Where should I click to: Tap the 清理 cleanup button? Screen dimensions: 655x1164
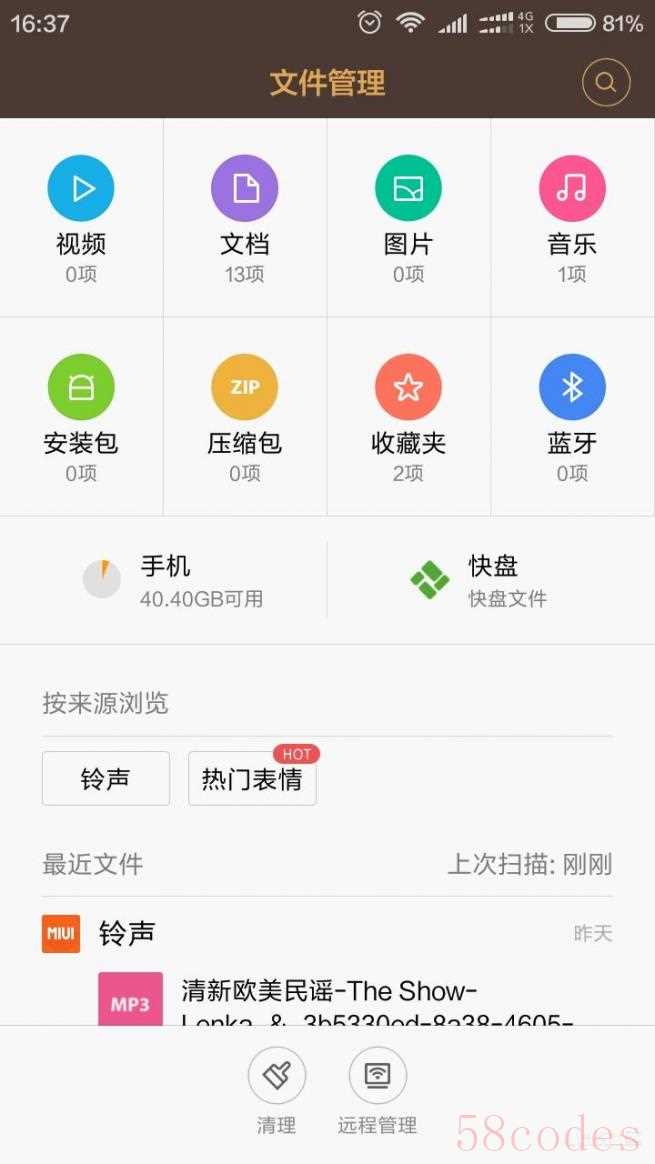276,1091
